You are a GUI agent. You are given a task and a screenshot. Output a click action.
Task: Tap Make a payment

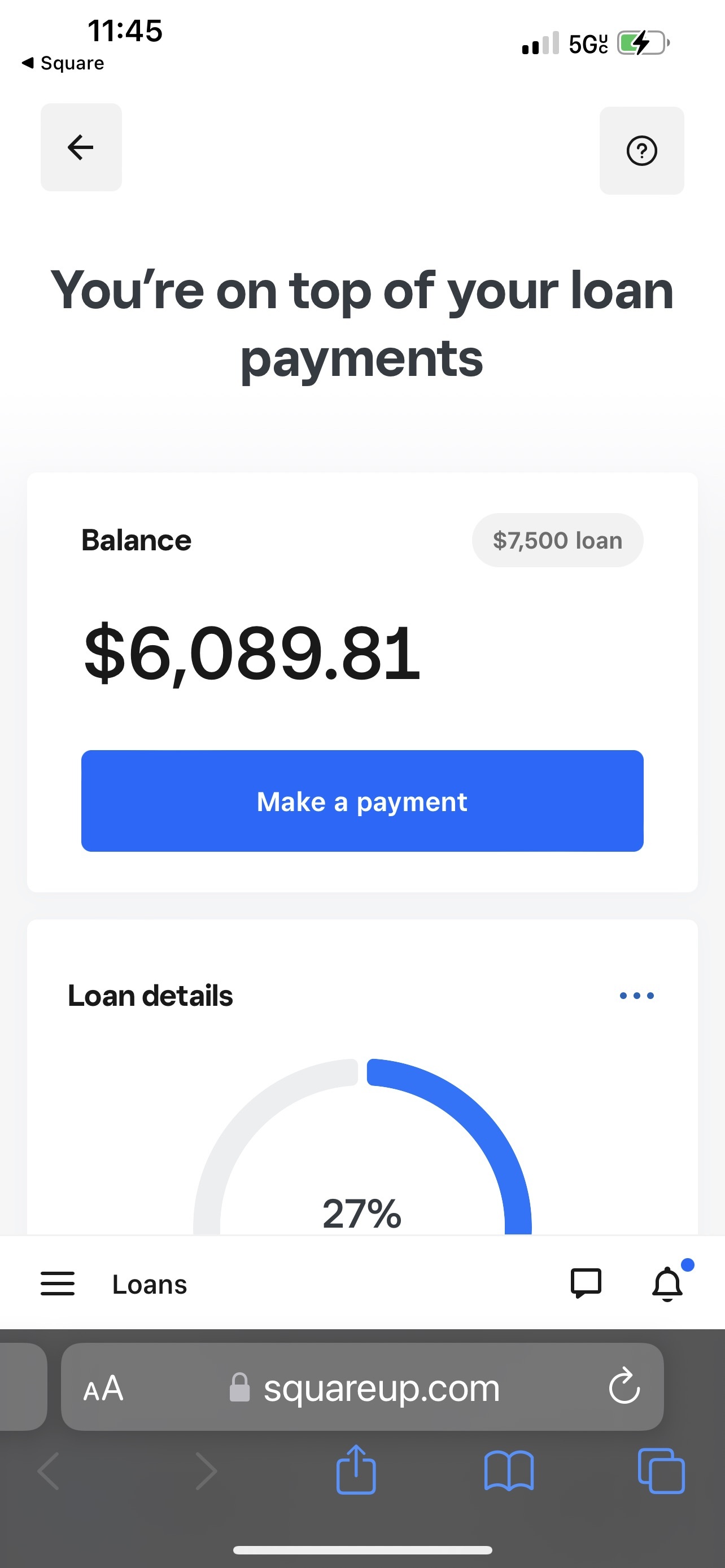point(362,800)
